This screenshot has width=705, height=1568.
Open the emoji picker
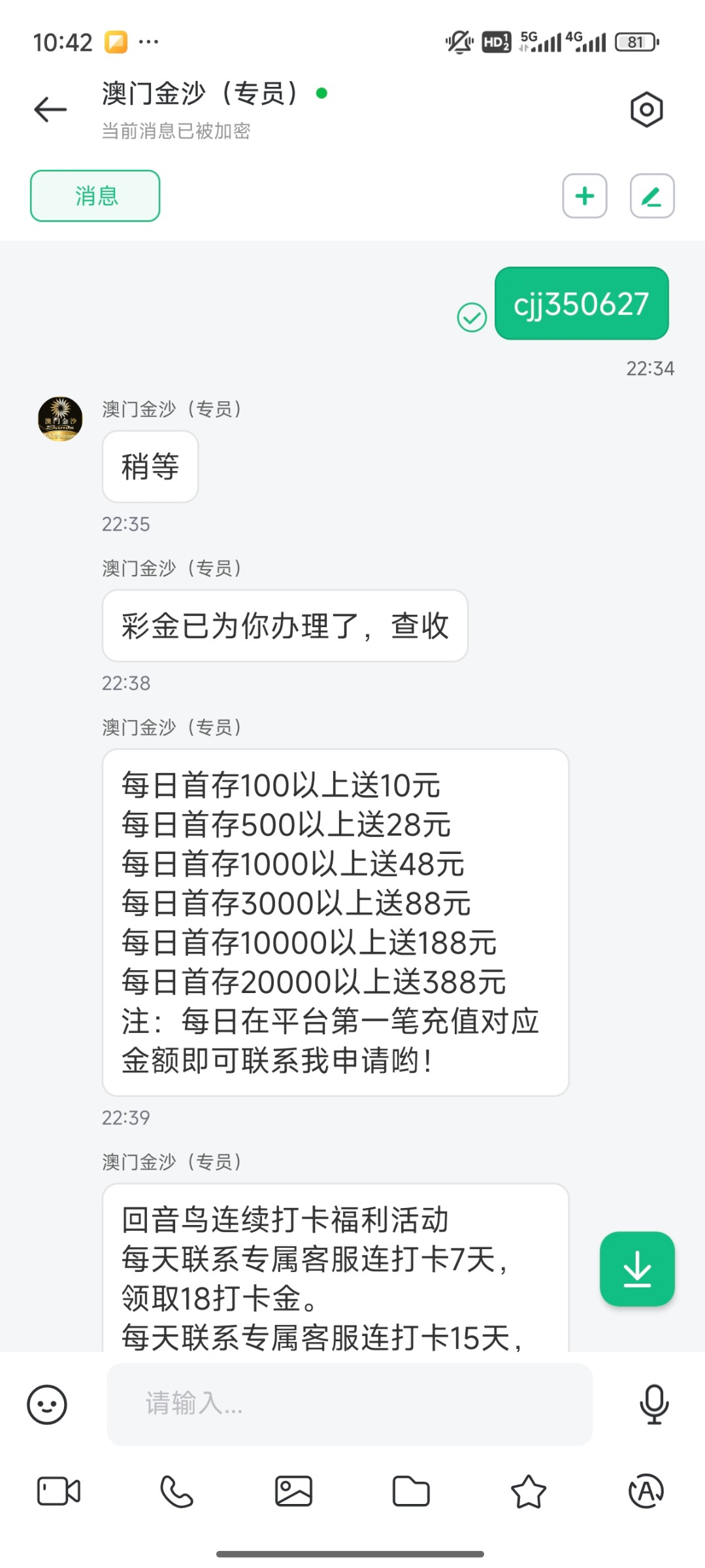tap(47, 1404)
